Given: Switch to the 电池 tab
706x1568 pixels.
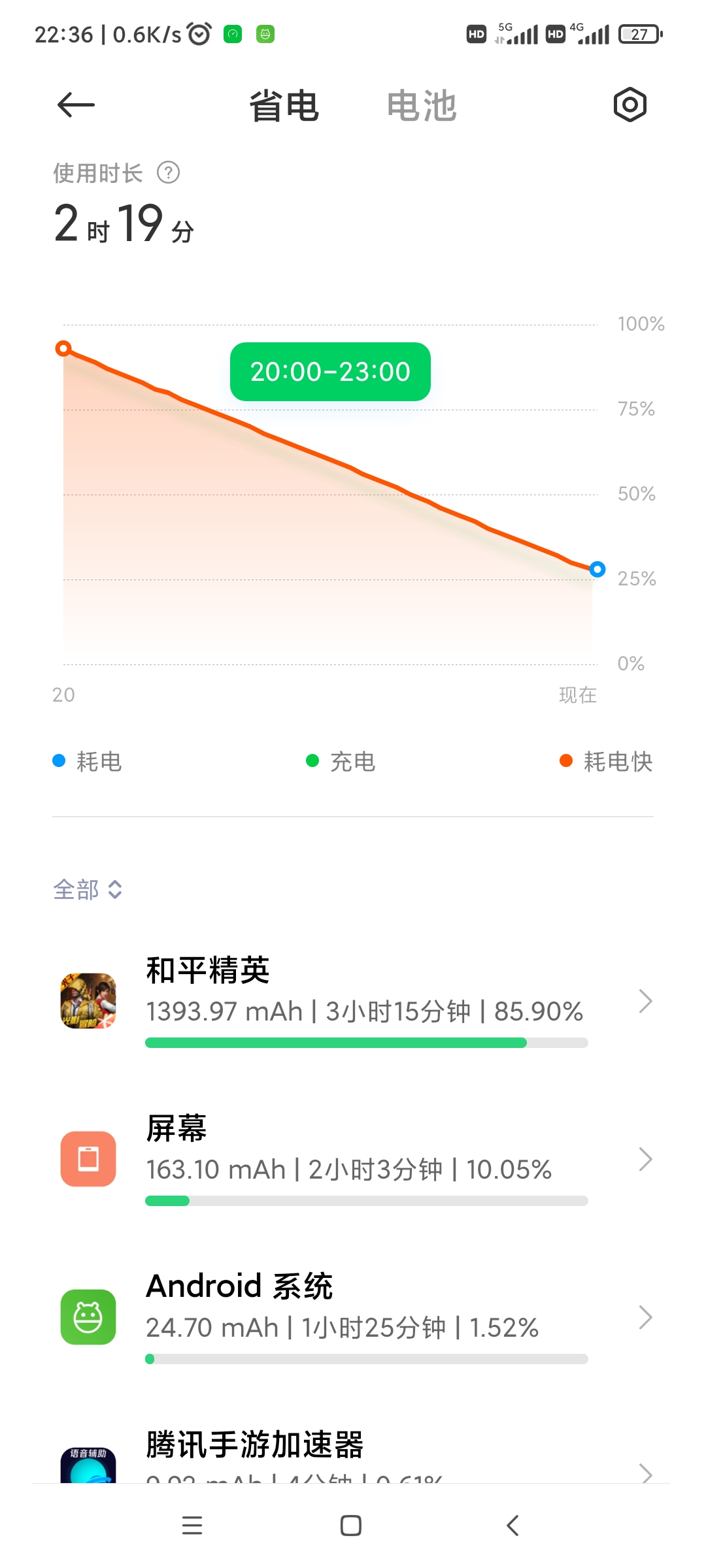Looking at the screenshot, I should click(x=422, y=106).
